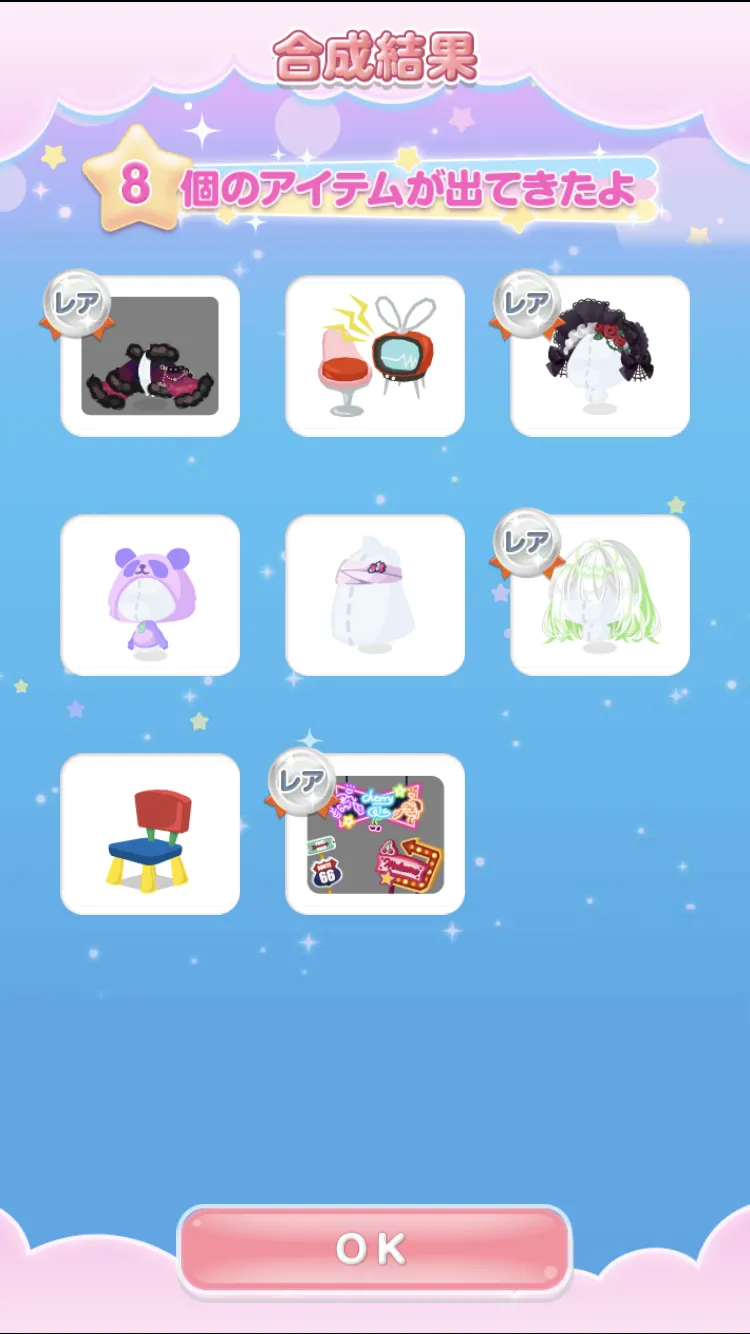
Task: View the rare black gothic headdress wig
Action: [600, 357]
